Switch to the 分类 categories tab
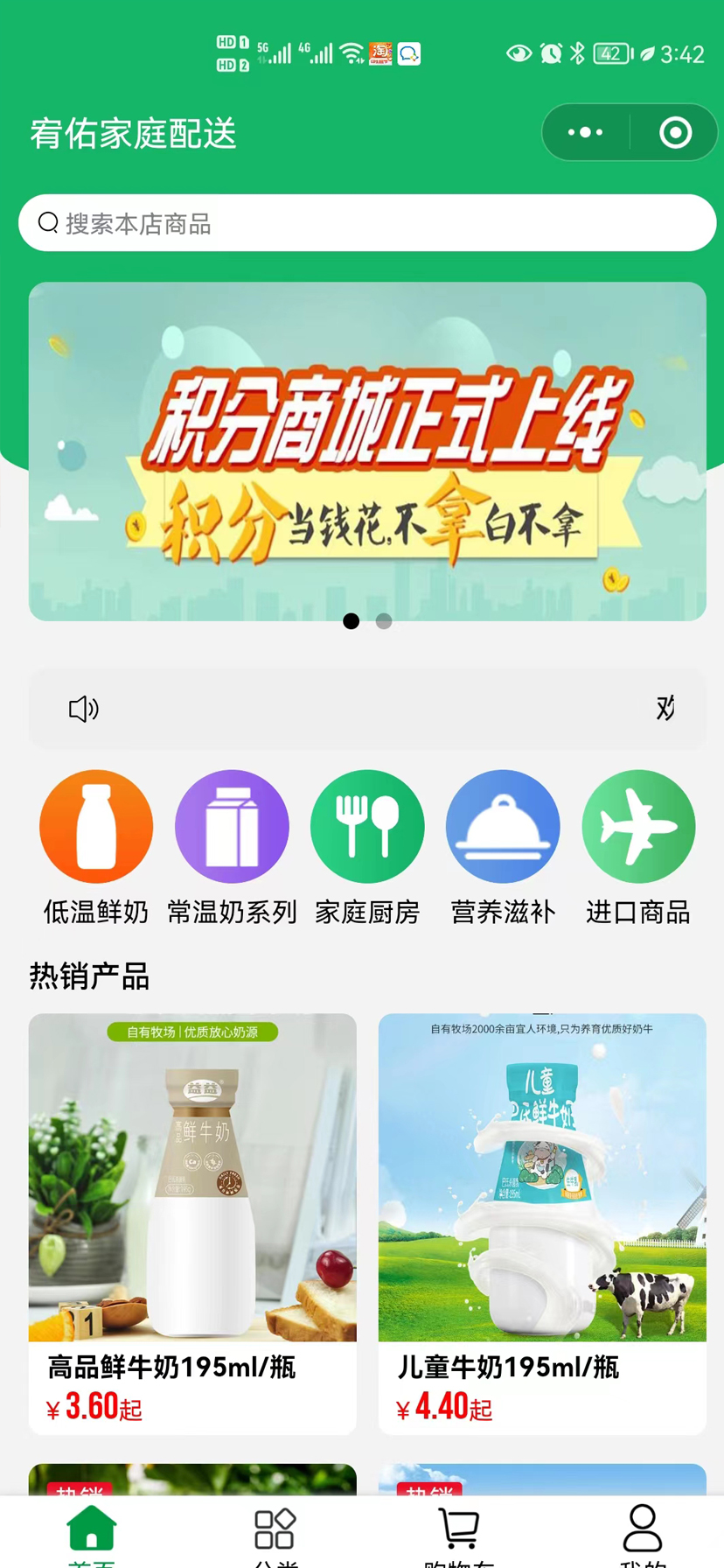724x1568 pixels. [x=275, y=1533]
